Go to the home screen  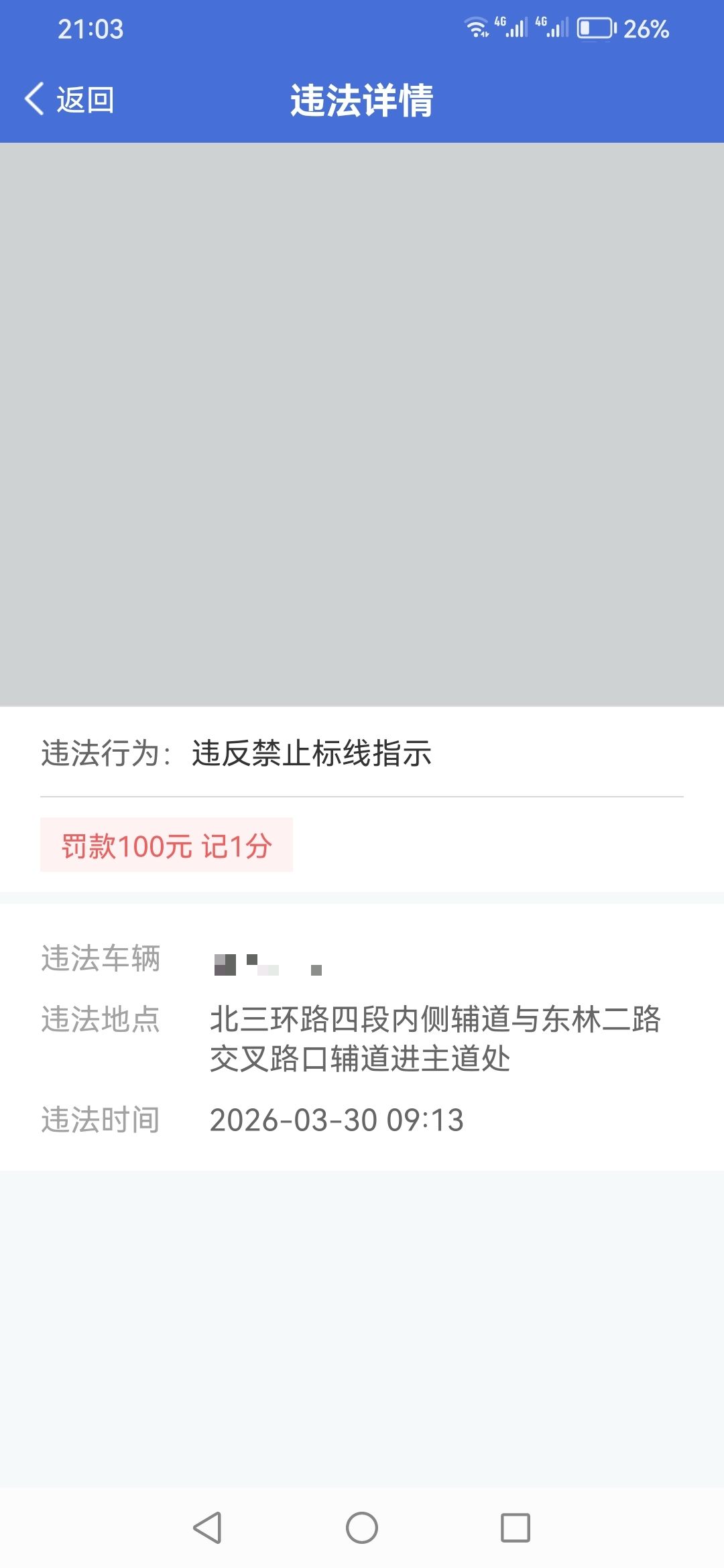tap(362, 1528)
